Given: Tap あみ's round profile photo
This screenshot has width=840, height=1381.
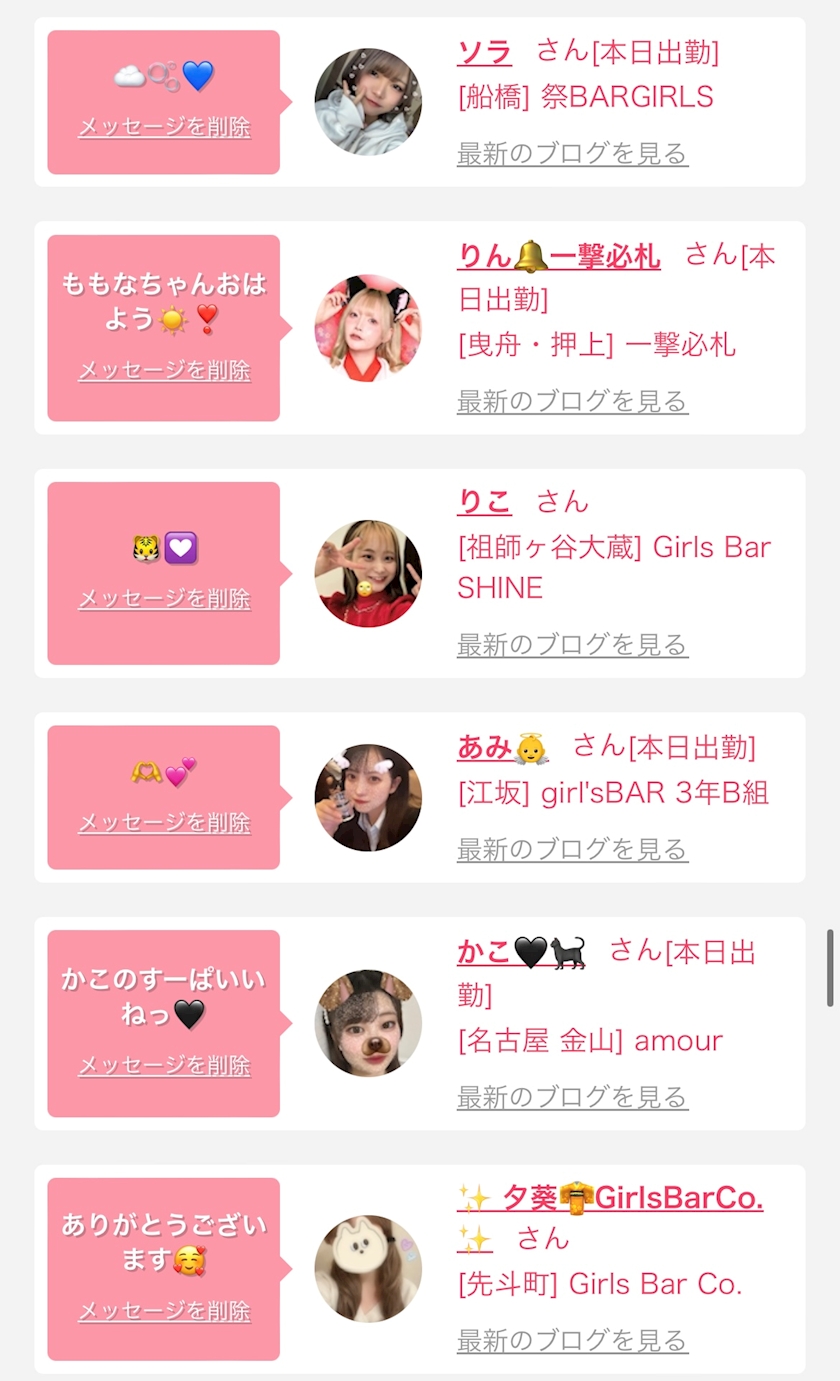Looking at the screenshot, I should (x=368, y=797).
